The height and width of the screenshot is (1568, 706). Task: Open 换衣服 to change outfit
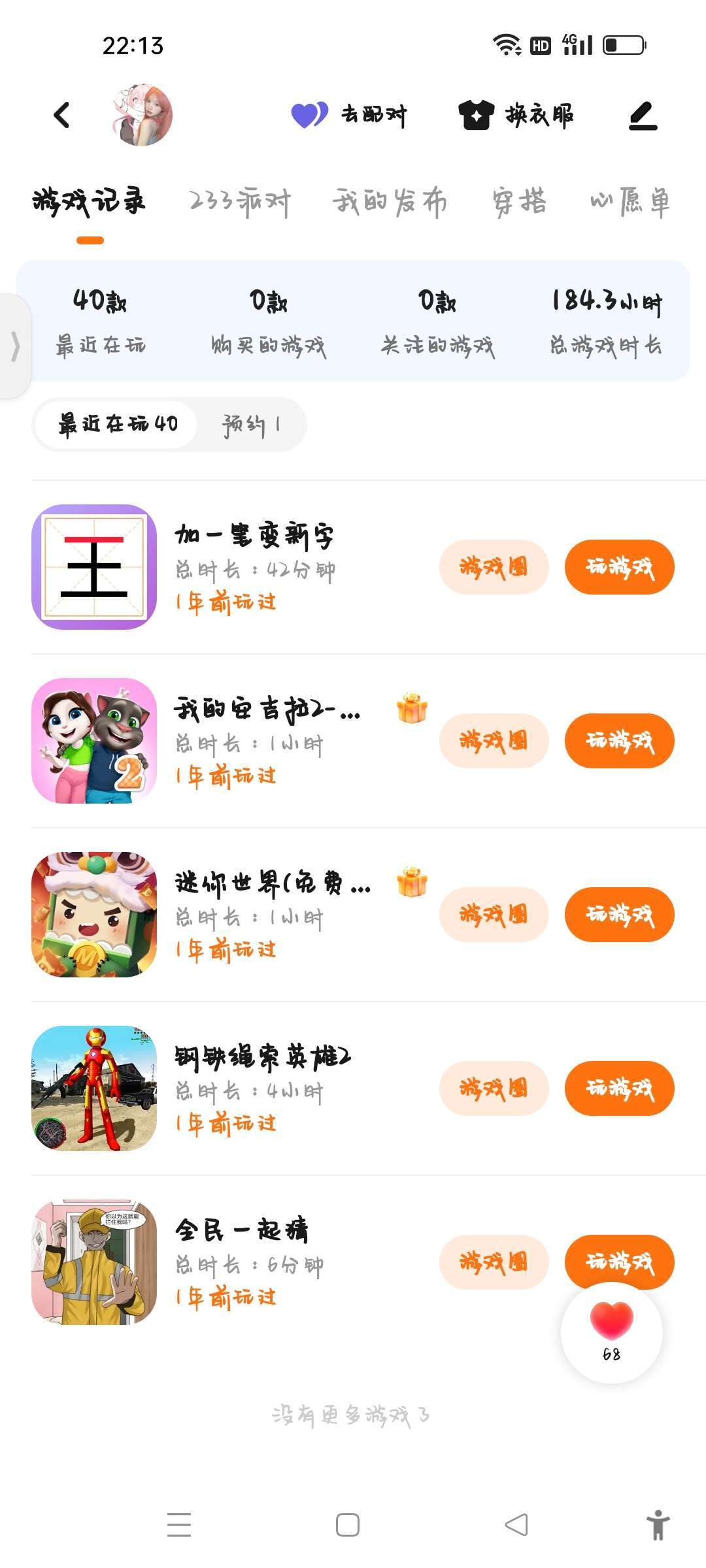[x=516, y=115]
